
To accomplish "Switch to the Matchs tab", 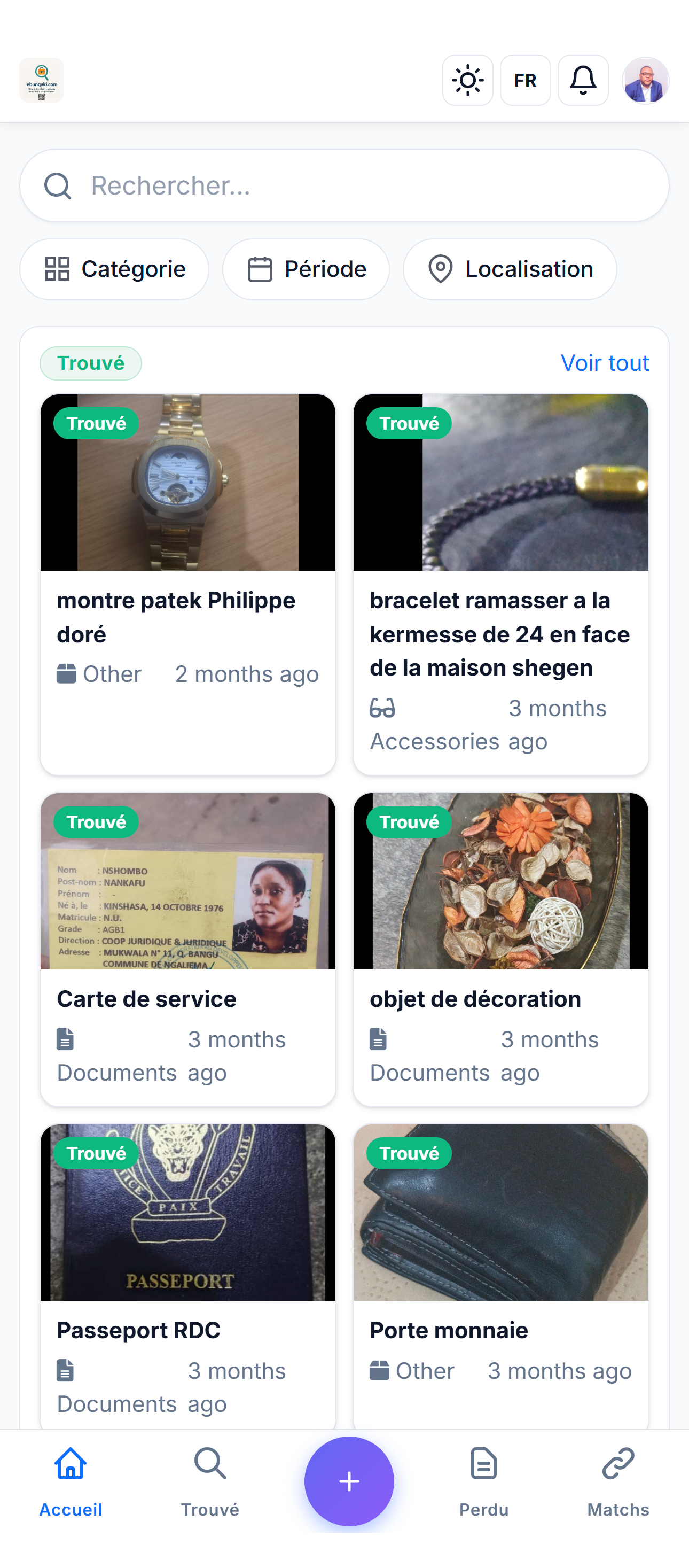I will tap(618, 1509).
